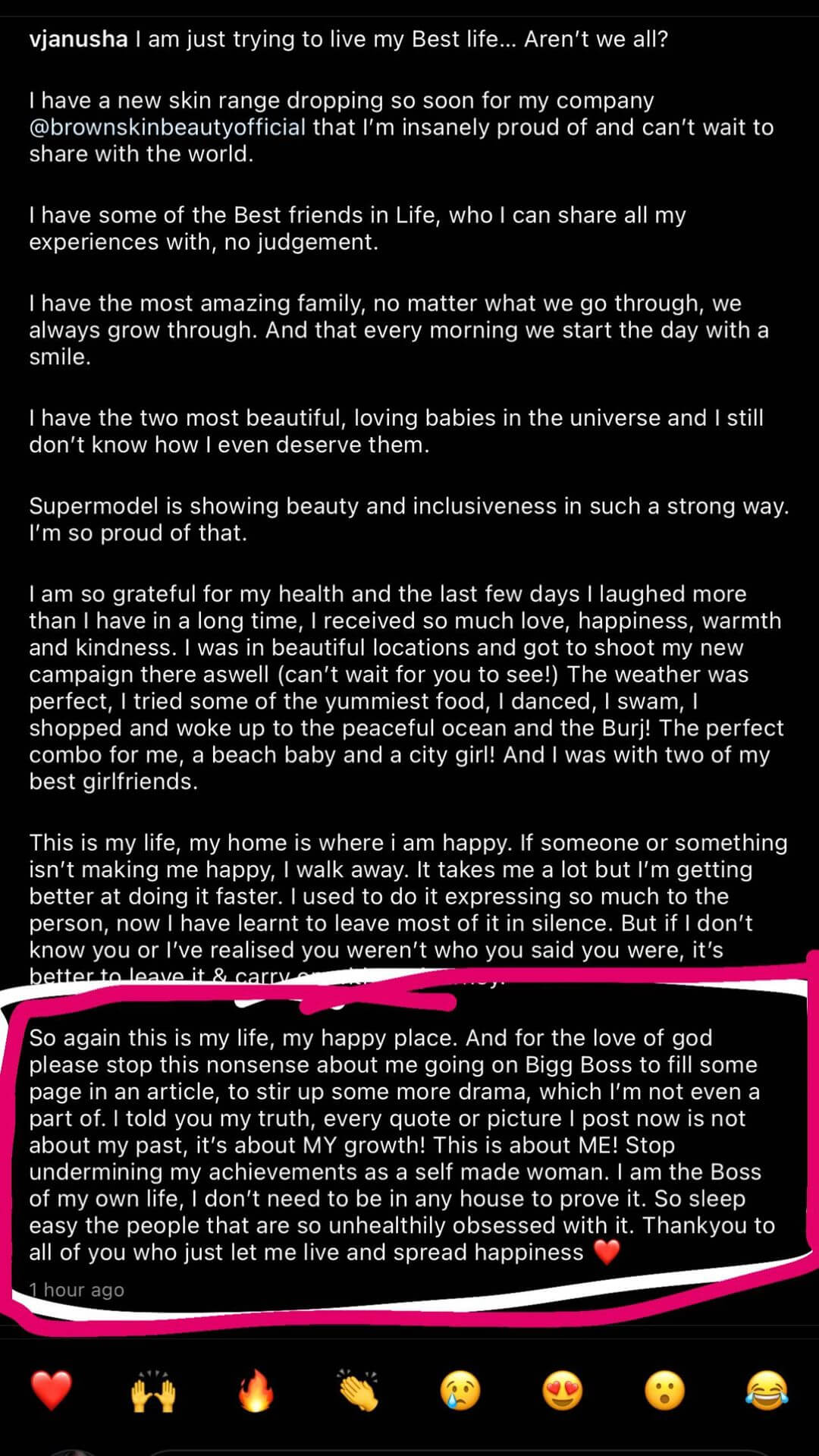React with the surprised face emoji
This screenshot has width=819, height=1456.
[x=665, y=1391]
